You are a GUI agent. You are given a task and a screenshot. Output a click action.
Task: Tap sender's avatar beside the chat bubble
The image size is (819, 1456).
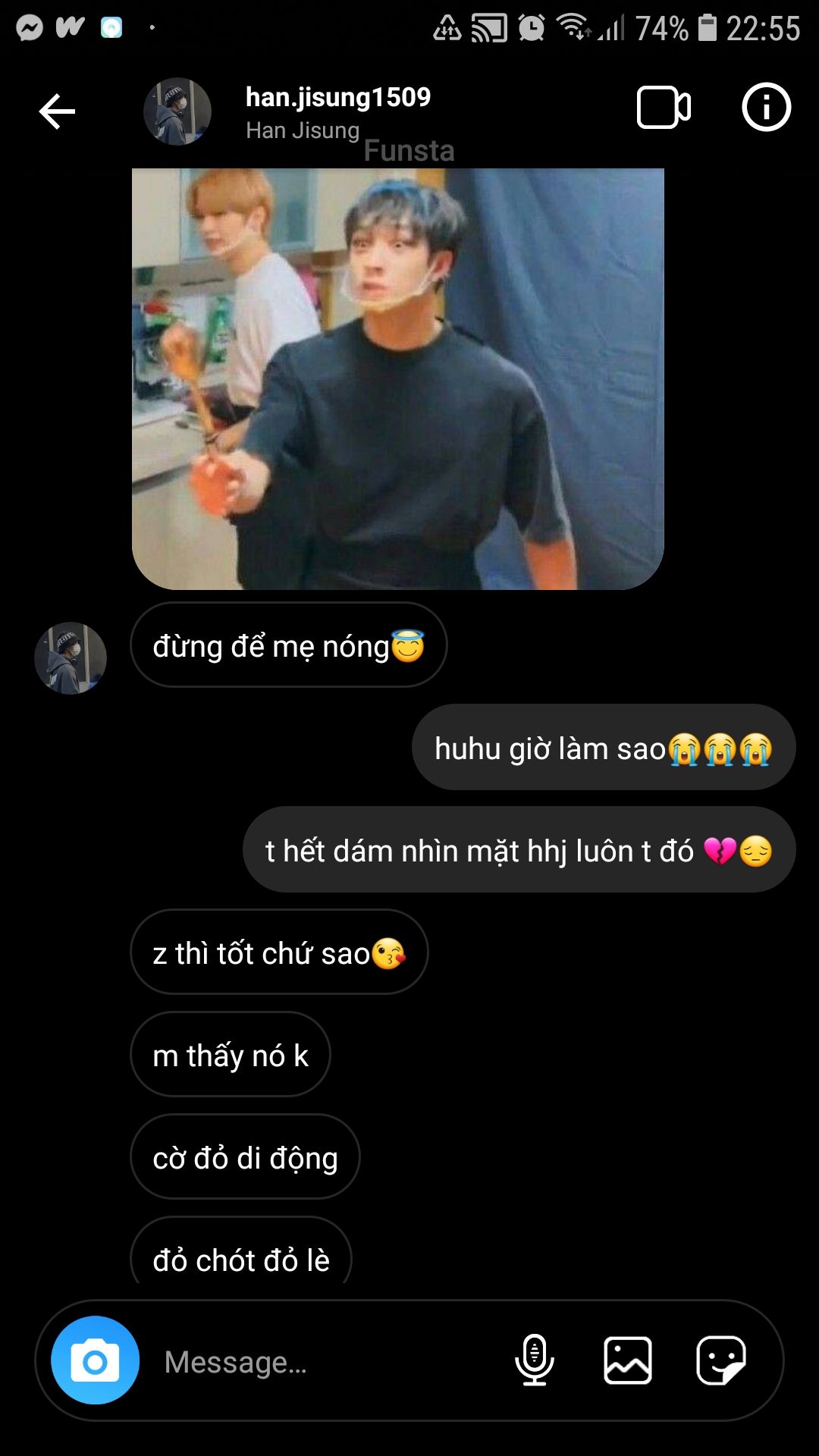coord(71,658)
